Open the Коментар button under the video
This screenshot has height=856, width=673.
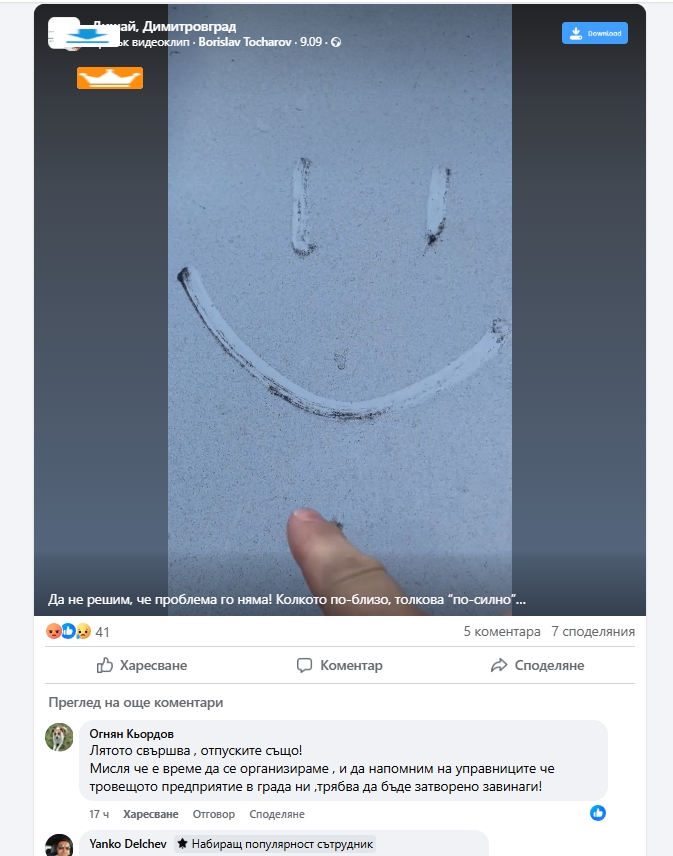(x=340, y=665)
